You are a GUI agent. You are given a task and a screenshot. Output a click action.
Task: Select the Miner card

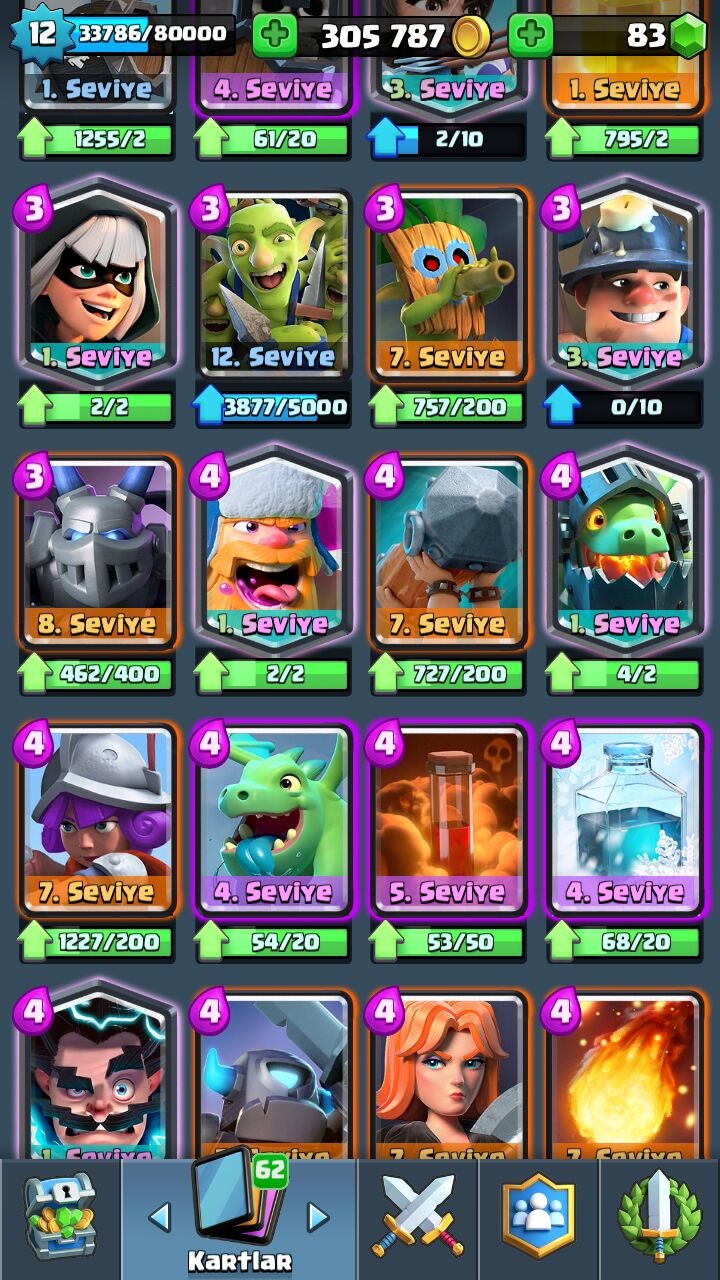(625, 286)
